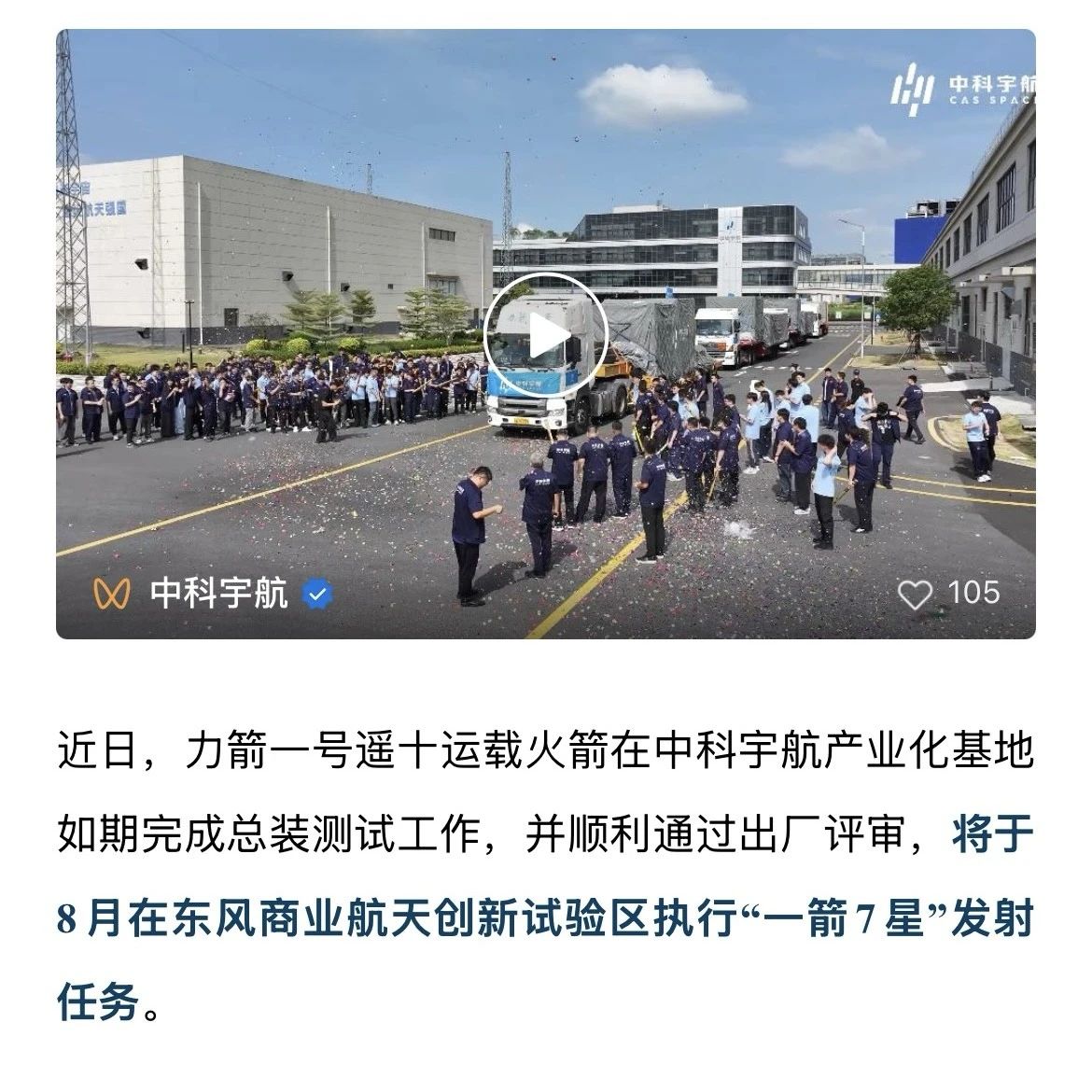Like the video with 105 likes

[x=915, y=595]
